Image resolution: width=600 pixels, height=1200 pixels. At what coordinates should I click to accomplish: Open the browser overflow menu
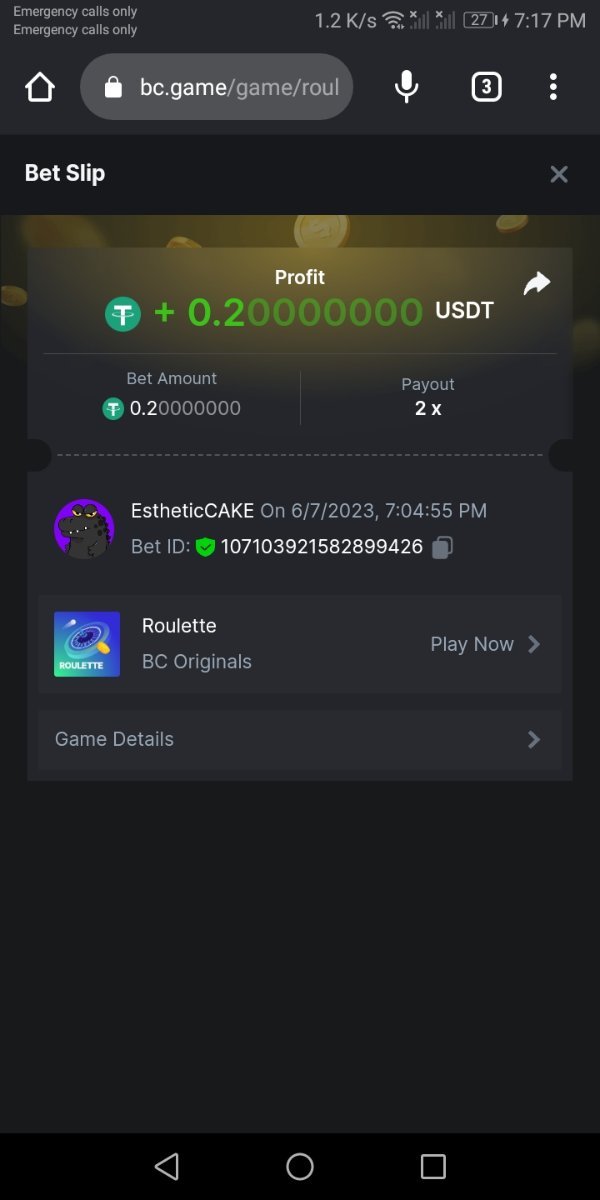point(553,88)
